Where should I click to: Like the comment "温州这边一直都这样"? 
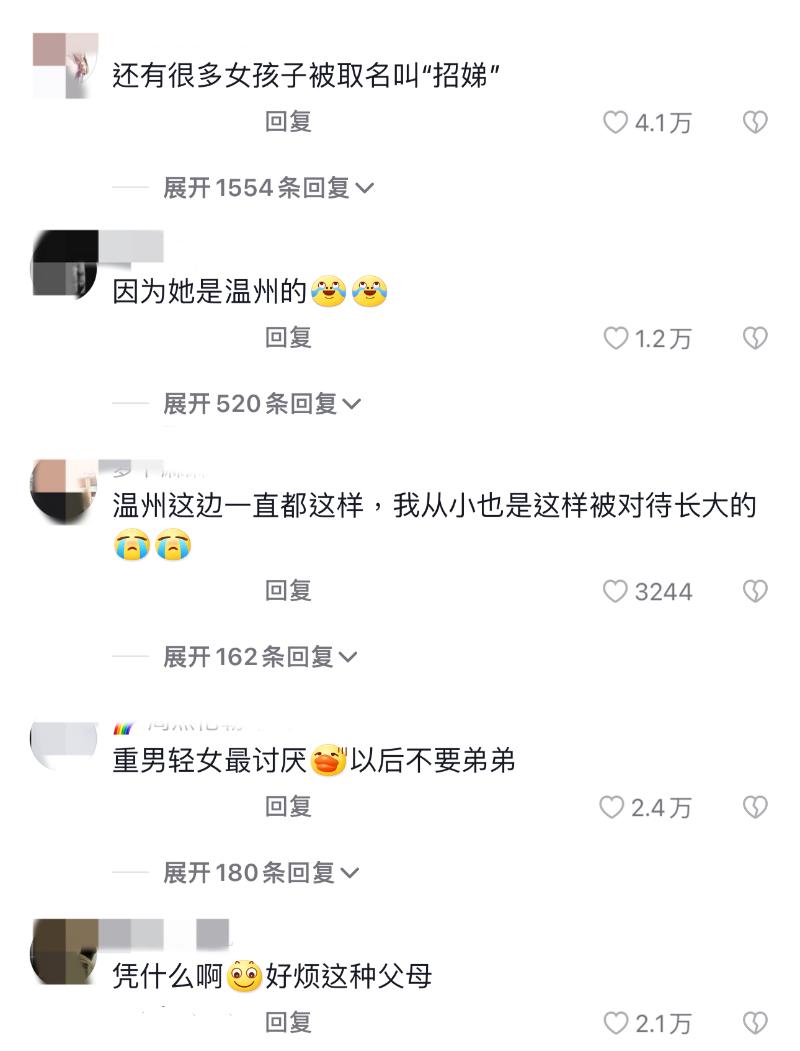(615, 592)
